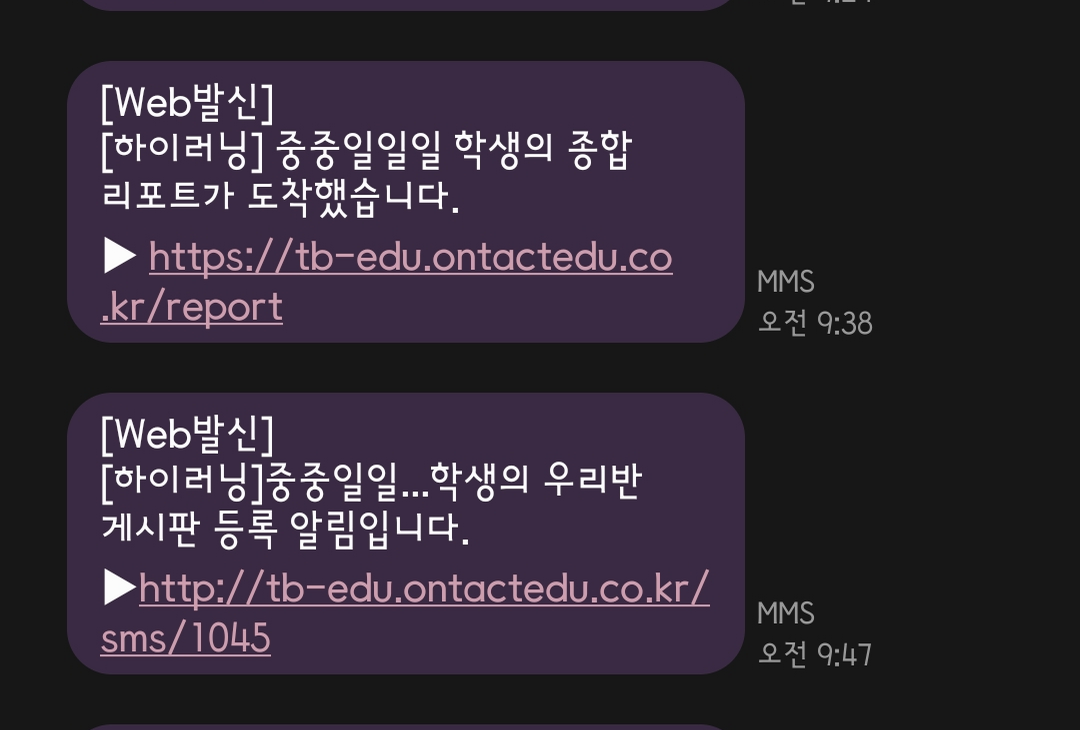Image resolution: width=1080 pixels, height=730 pixels.
Task: Open the tb-edu.ontactedu.co.kr/sms/1045 link
Action: point(424,589)
